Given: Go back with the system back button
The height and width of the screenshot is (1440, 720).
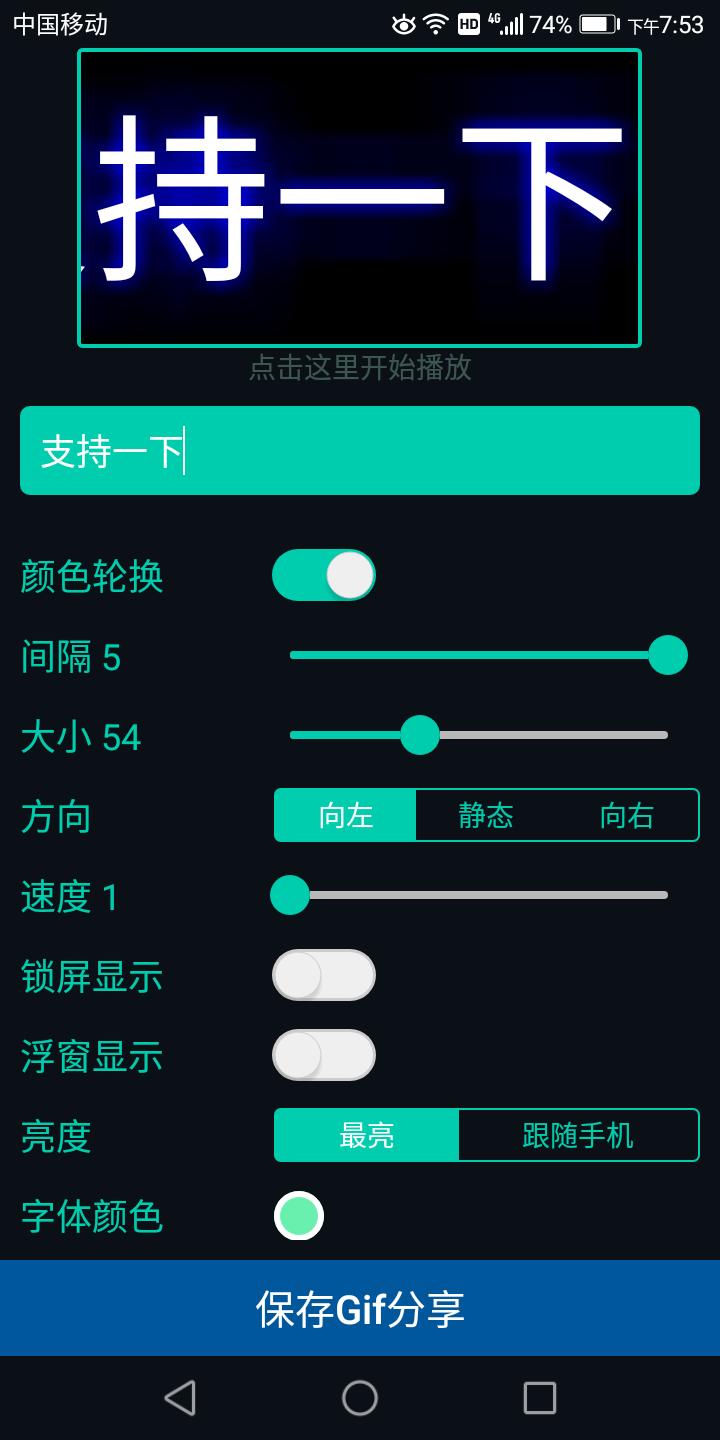Looking at the screenshot, I should 180,1397.
